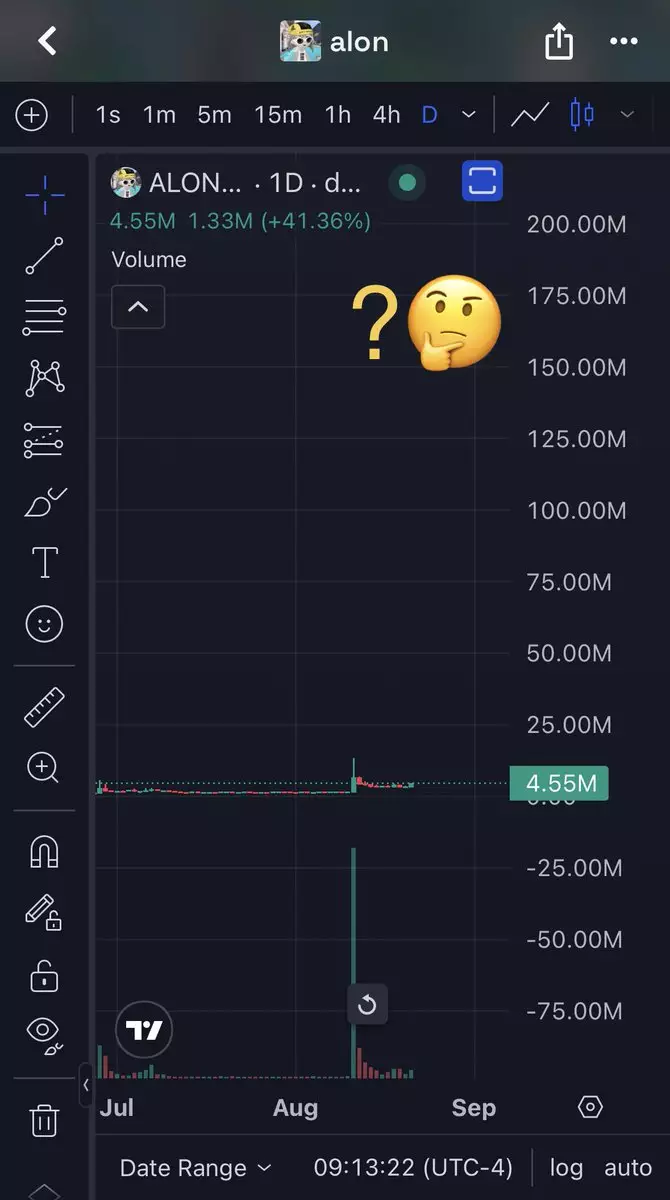Select the 1h timeframe
Viewport: 670px width, 1200px height.
338,115
